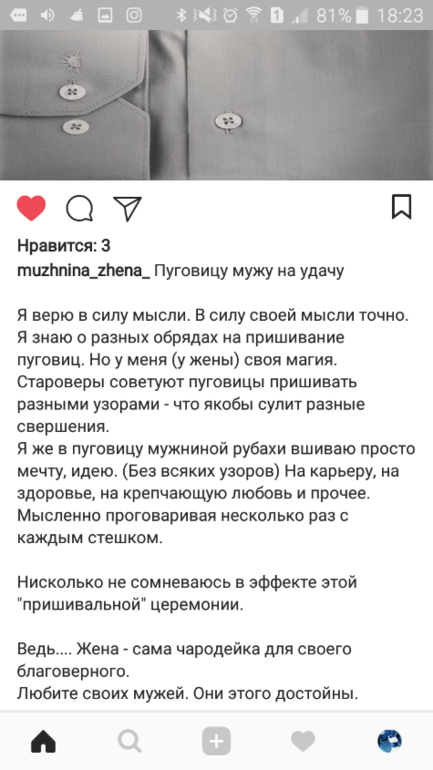The width and height of the screenshot is (433, 770).
Task: Create a new post with plus button
Action: pos(216,741)
